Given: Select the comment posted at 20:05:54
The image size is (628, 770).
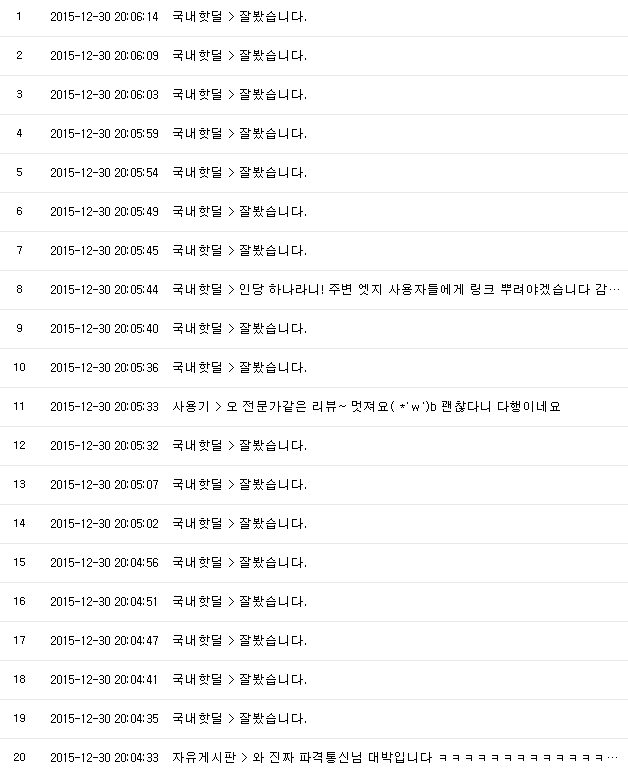Looking at the screenshot, I should 240,172.
